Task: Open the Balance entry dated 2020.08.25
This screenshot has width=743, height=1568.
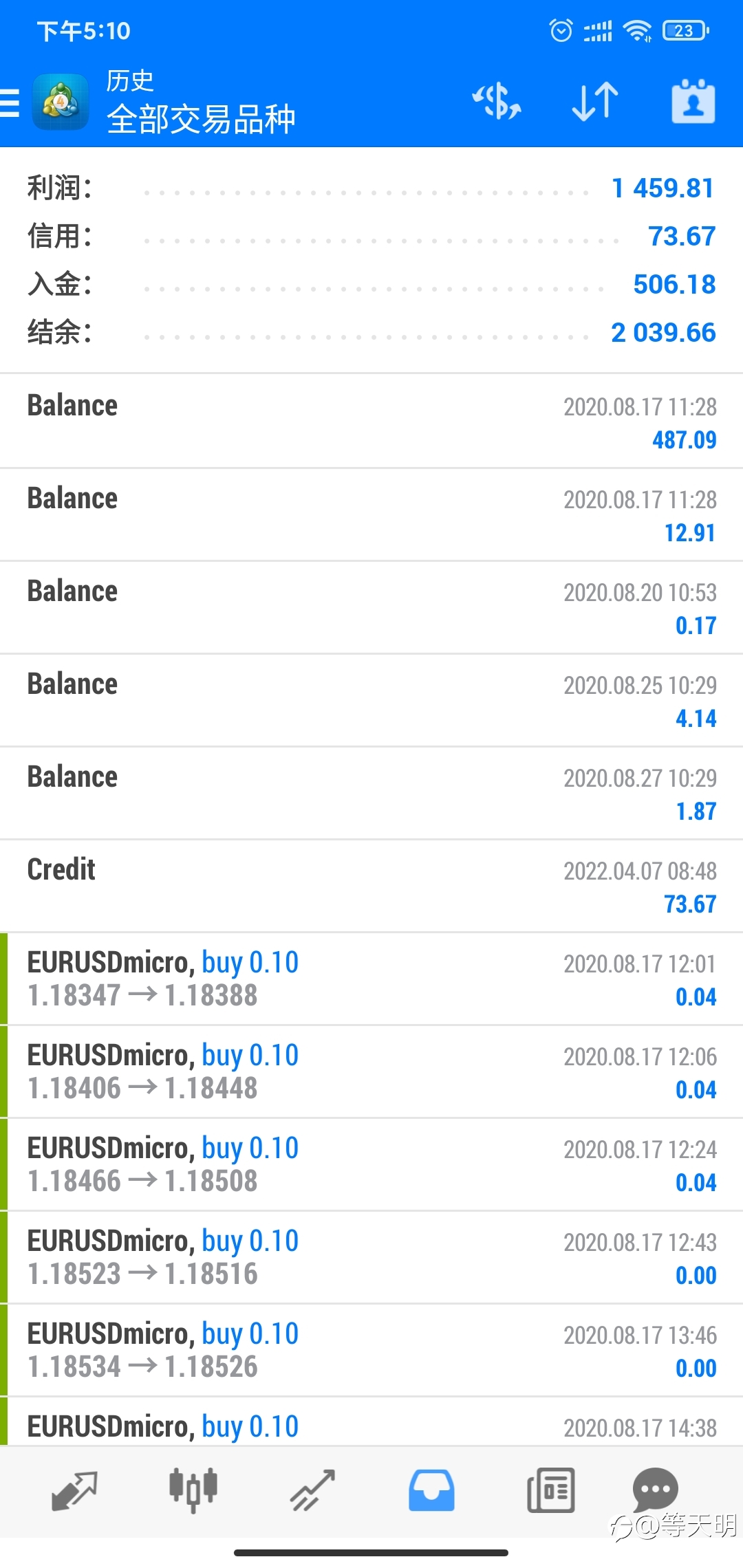Action: click(x=371, y=701)
